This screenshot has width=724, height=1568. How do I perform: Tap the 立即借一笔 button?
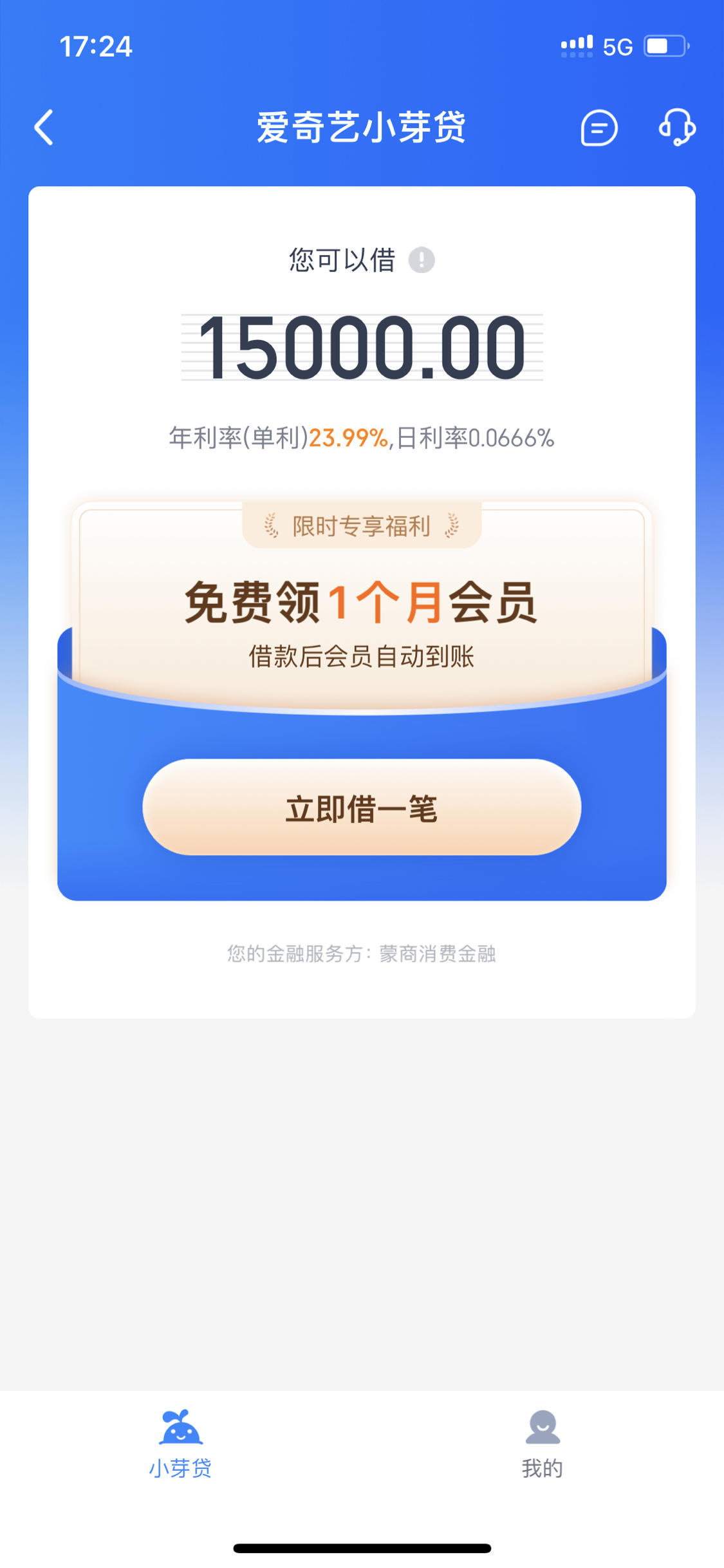point(362,807)
